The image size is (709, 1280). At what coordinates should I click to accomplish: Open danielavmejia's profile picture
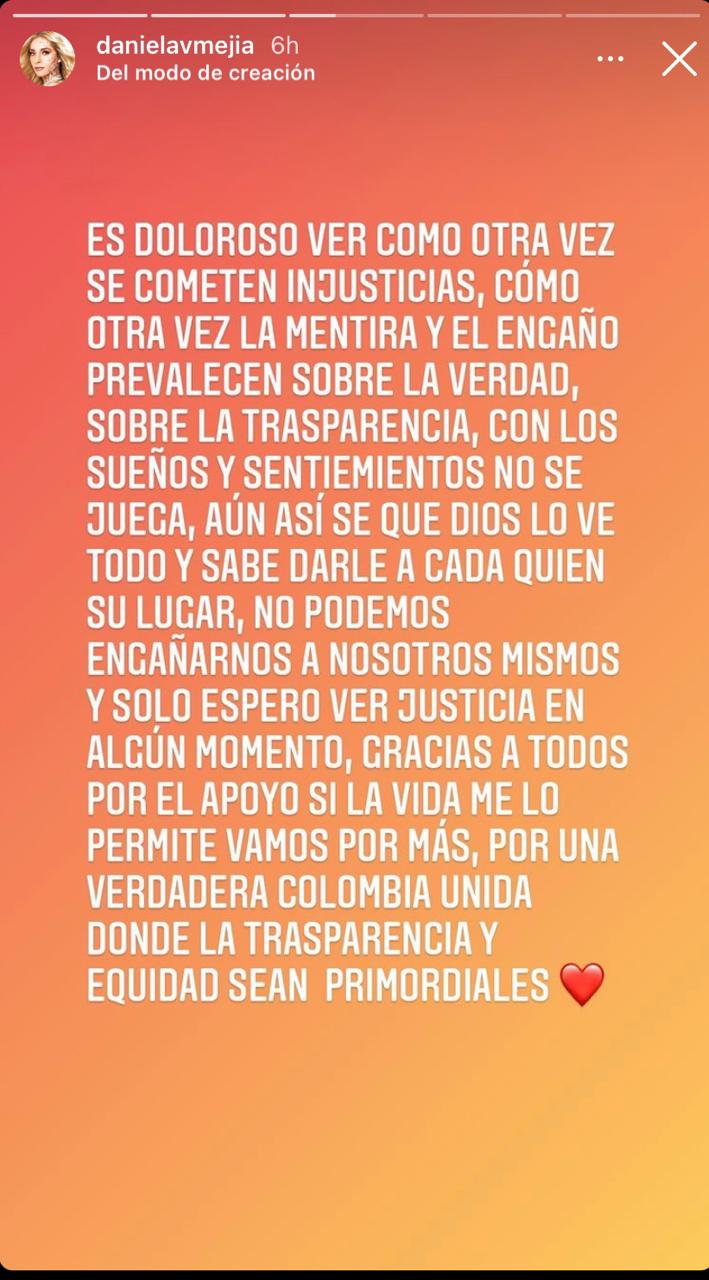tap(47, 59)
